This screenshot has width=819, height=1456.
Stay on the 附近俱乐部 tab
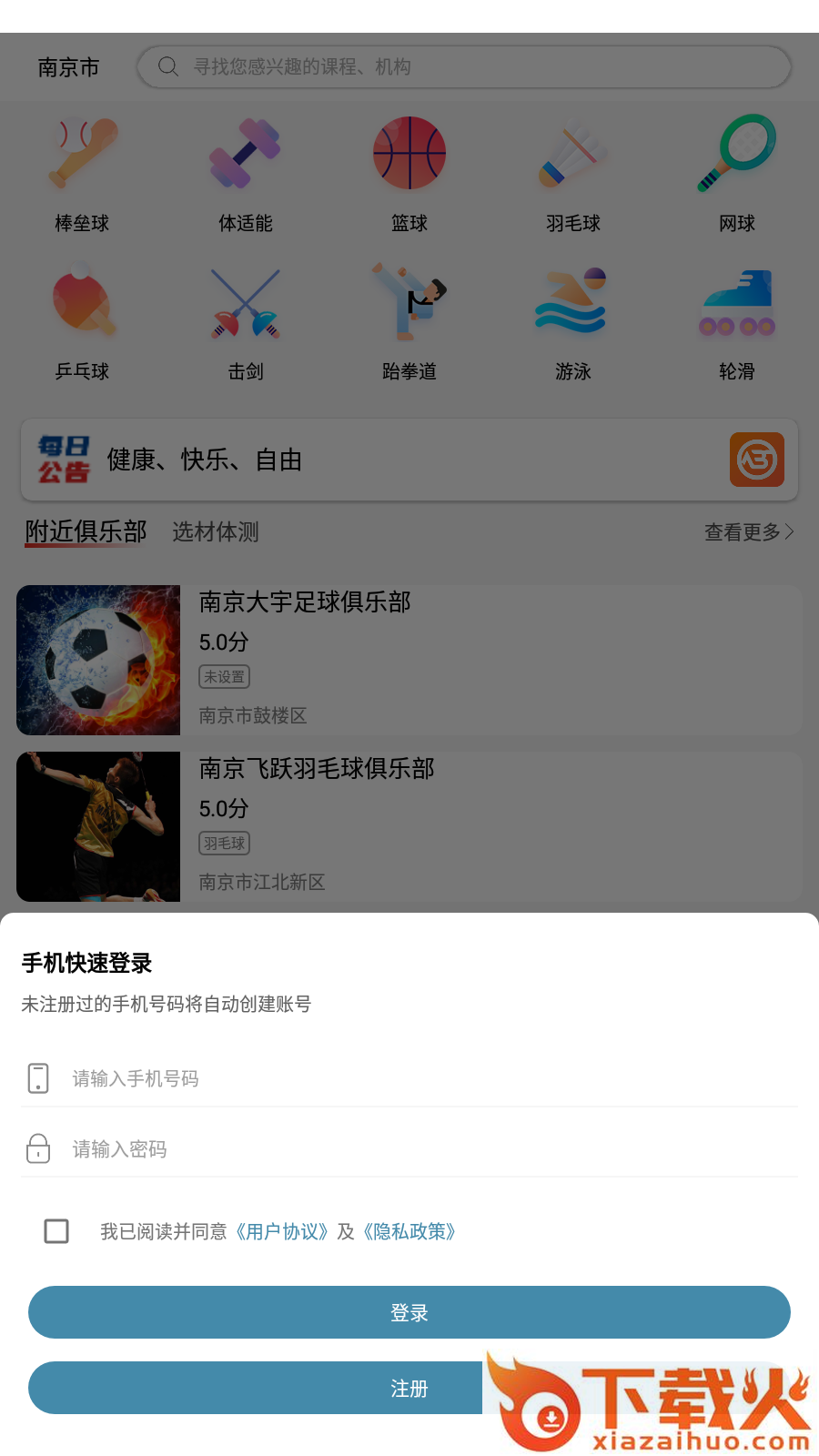(85, 531)
